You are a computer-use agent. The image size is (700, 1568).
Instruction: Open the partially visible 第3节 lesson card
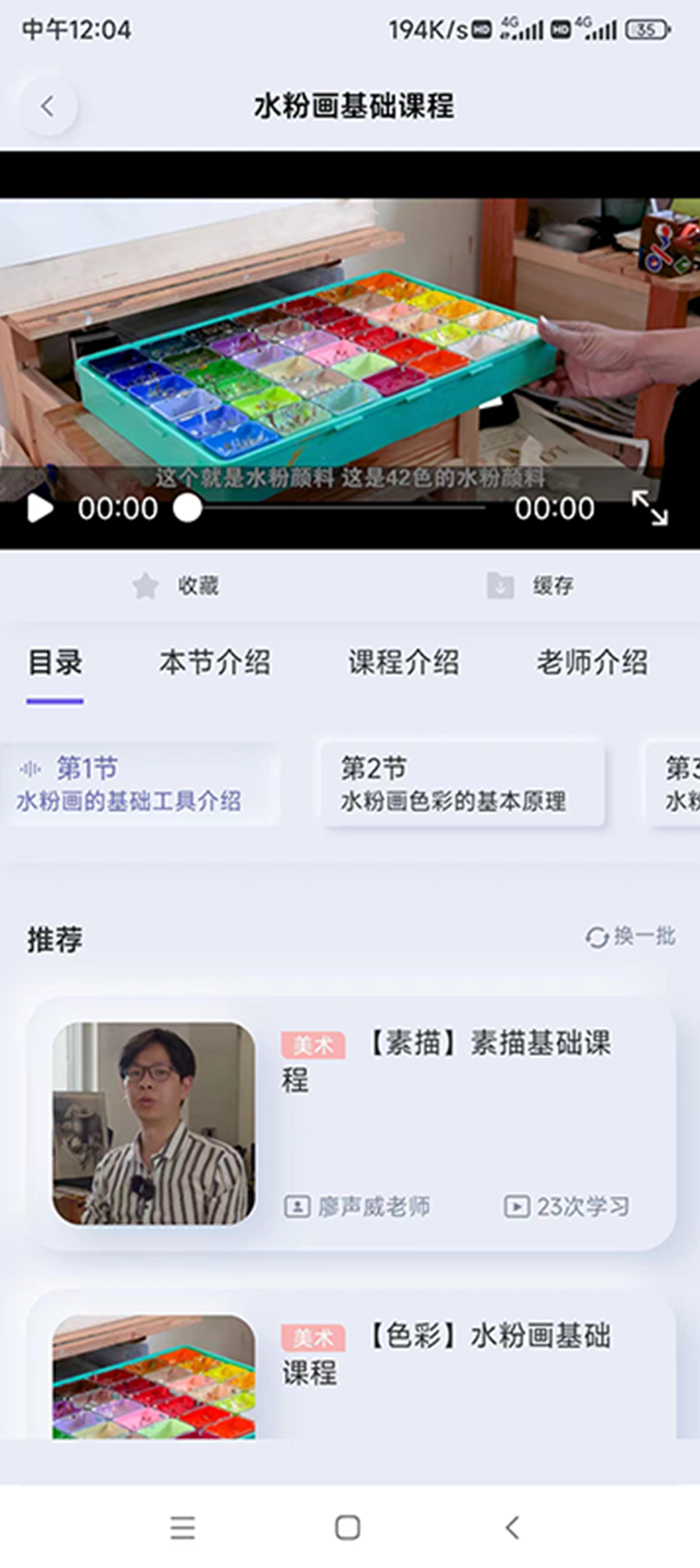[680, 784]
